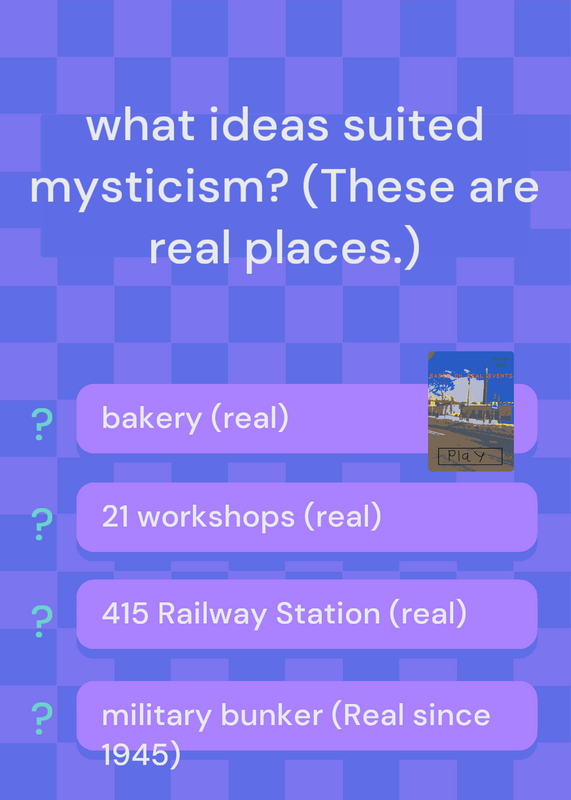Choose the 21 workshops (real) option
The image size is (571, 800).
307,517
